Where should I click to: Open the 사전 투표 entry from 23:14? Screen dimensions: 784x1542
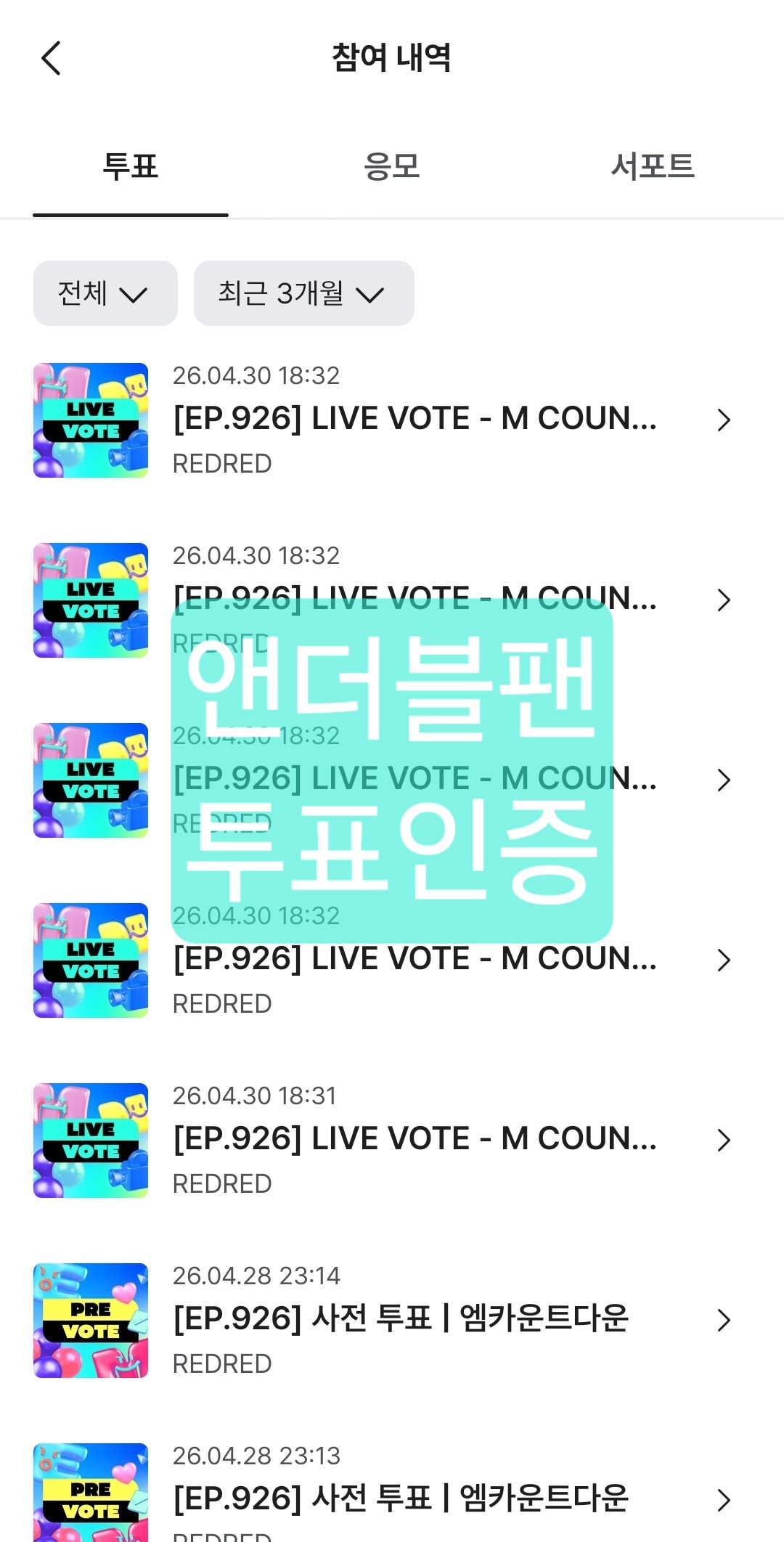click(392, 1320)
